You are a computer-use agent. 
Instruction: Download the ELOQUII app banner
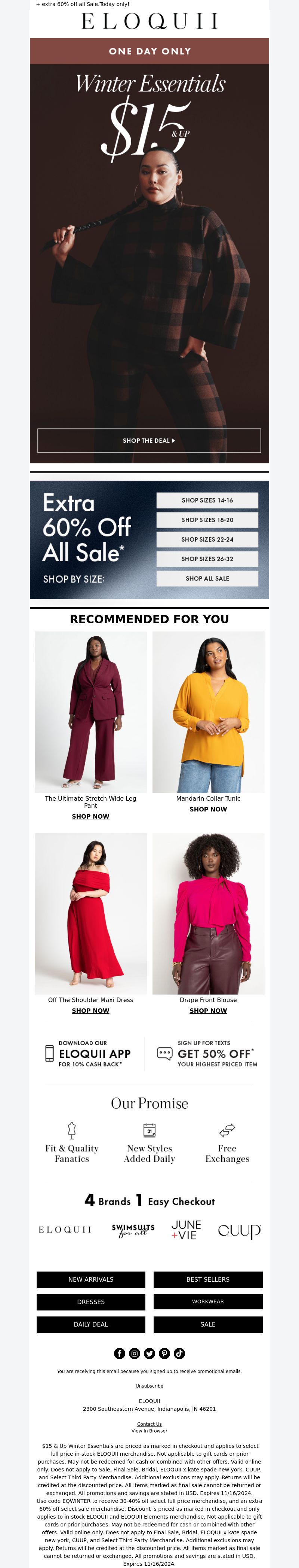click(x=88, y=1054)
